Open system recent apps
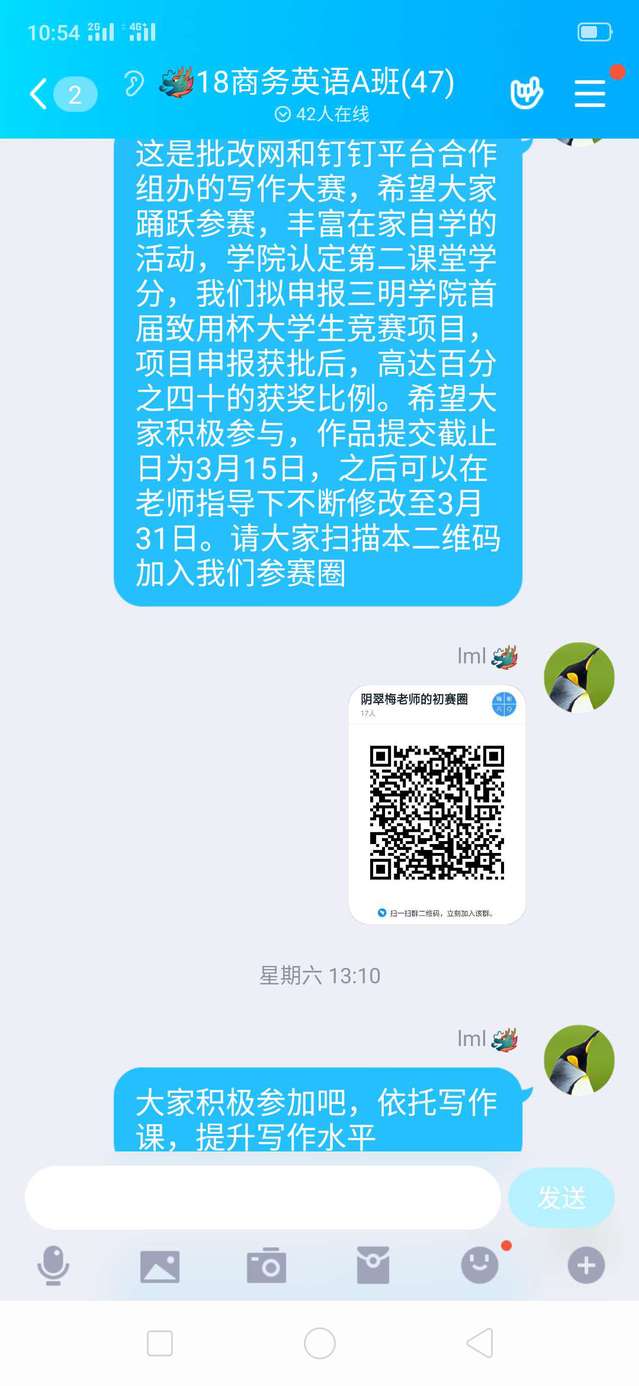This screenshot has height=1386, width=639. point(160,1343)
